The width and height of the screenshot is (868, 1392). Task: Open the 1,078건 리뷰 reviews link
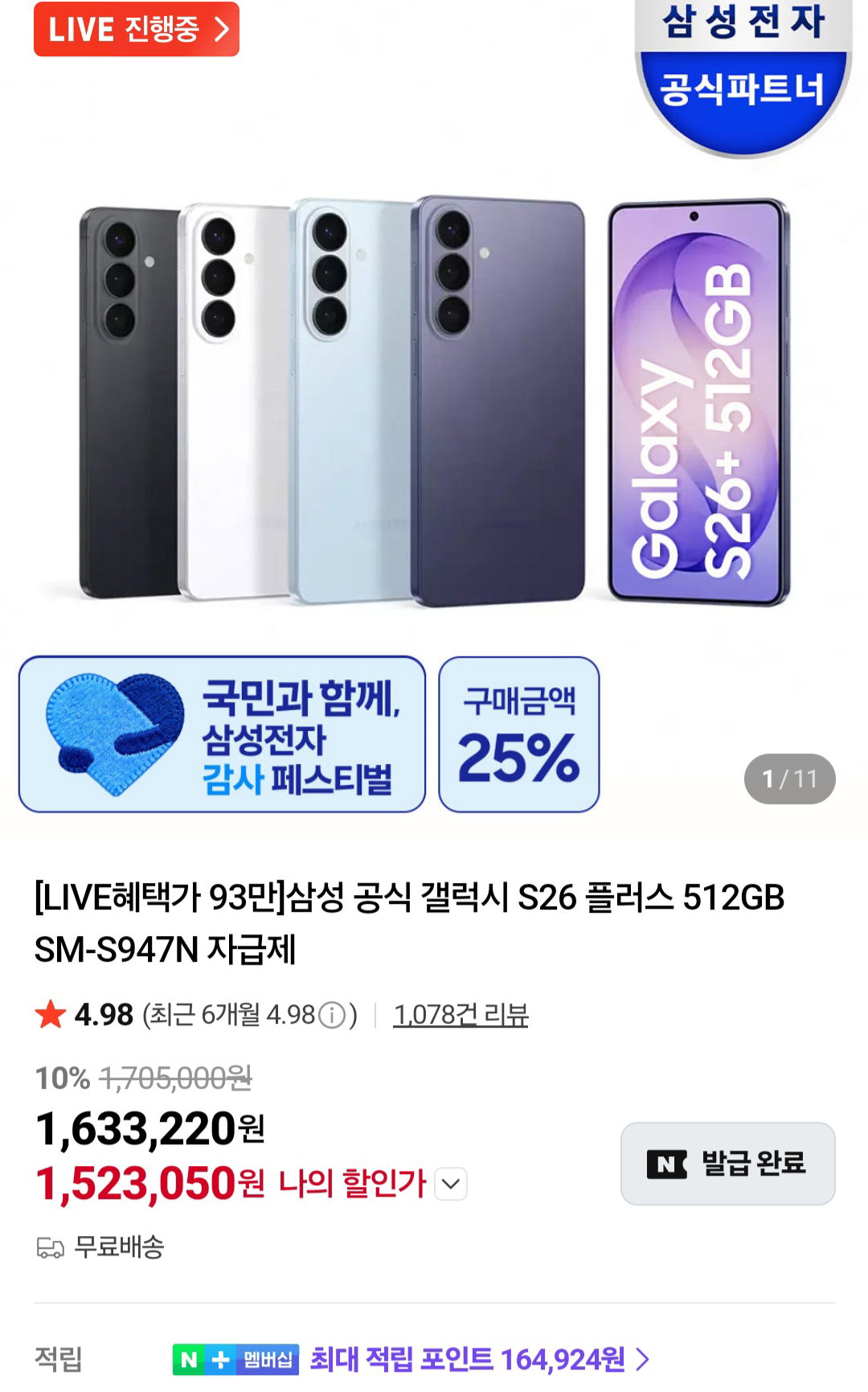click(x=461, y=1015)
